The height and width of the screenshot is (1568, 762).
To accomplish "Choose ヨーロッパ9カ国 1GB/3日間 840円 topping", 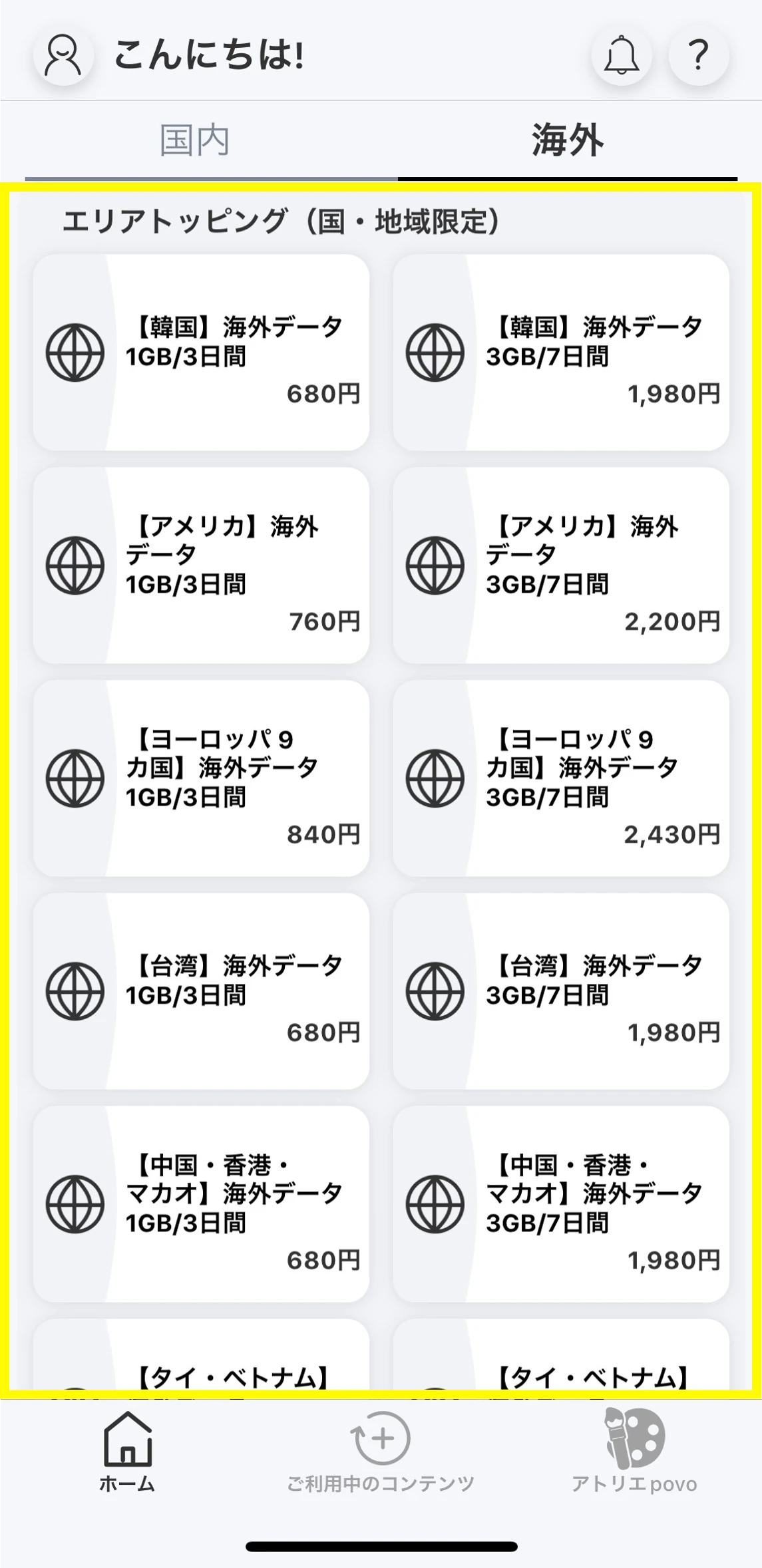I will [201, 778].
